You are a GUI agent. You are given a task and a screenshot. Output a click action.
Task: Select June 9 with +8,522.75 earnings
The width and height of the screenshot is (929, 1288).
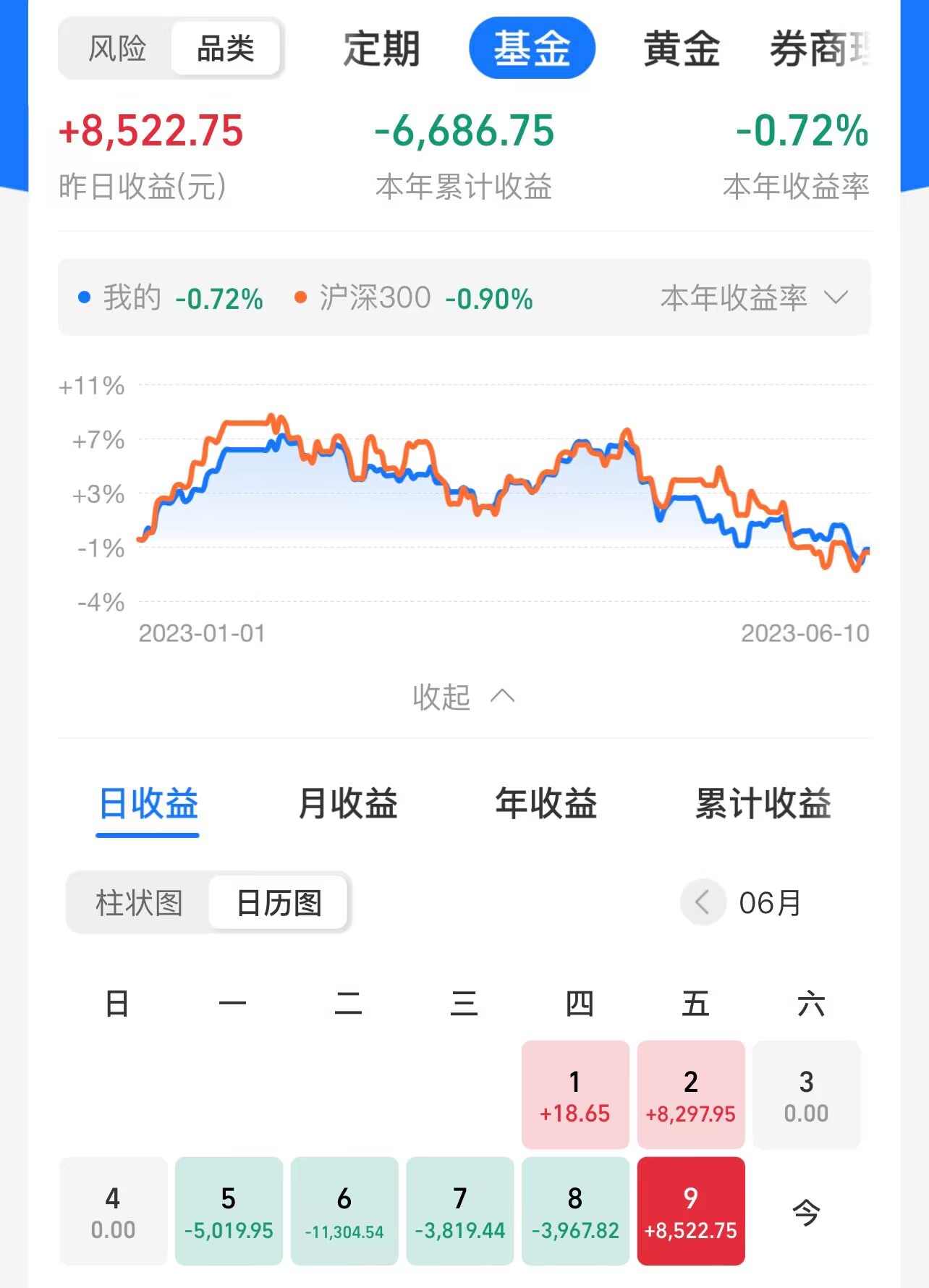tap(691, 1209)
